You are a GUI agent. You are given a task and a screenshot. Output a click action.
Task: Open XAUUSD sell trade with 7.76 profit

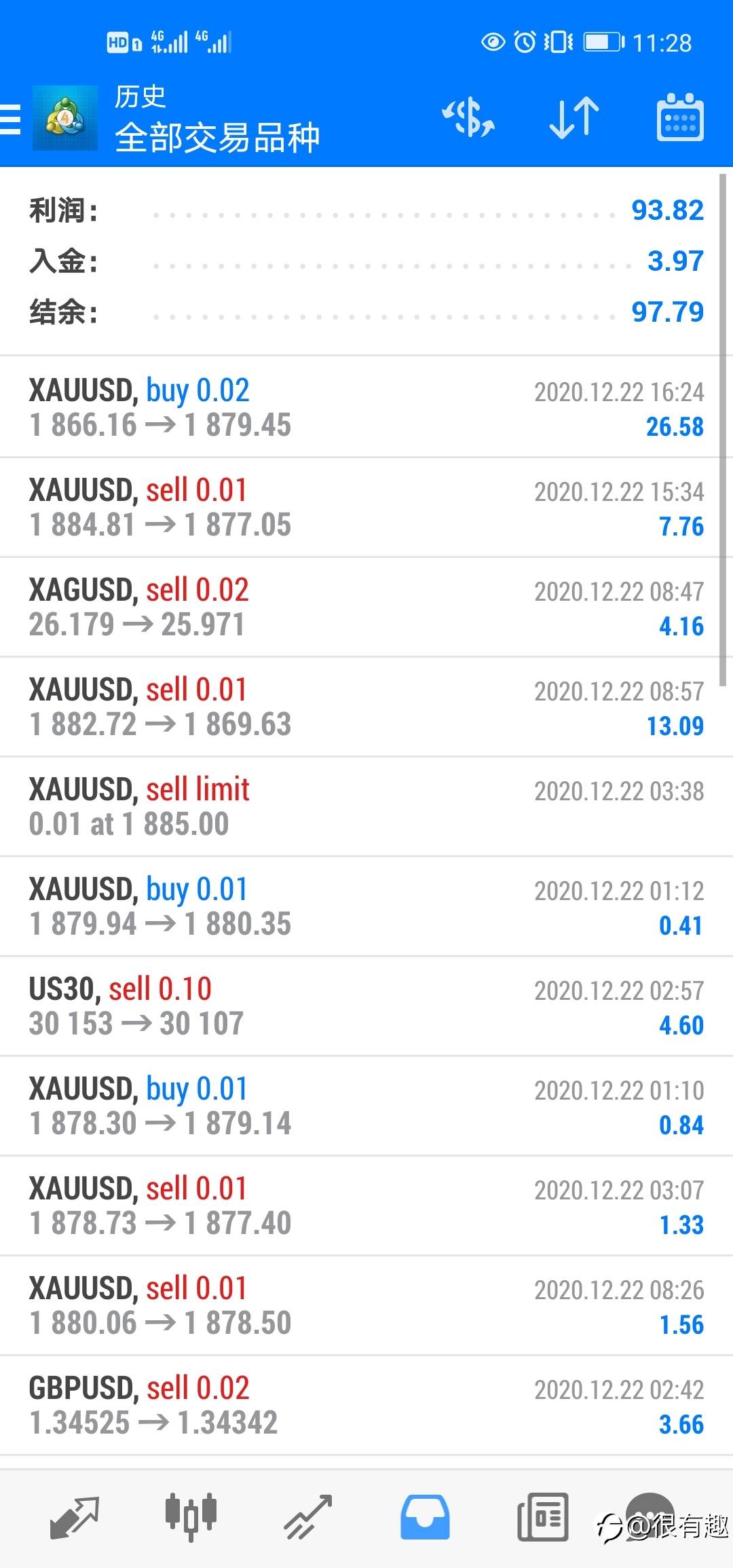[366, 507]
